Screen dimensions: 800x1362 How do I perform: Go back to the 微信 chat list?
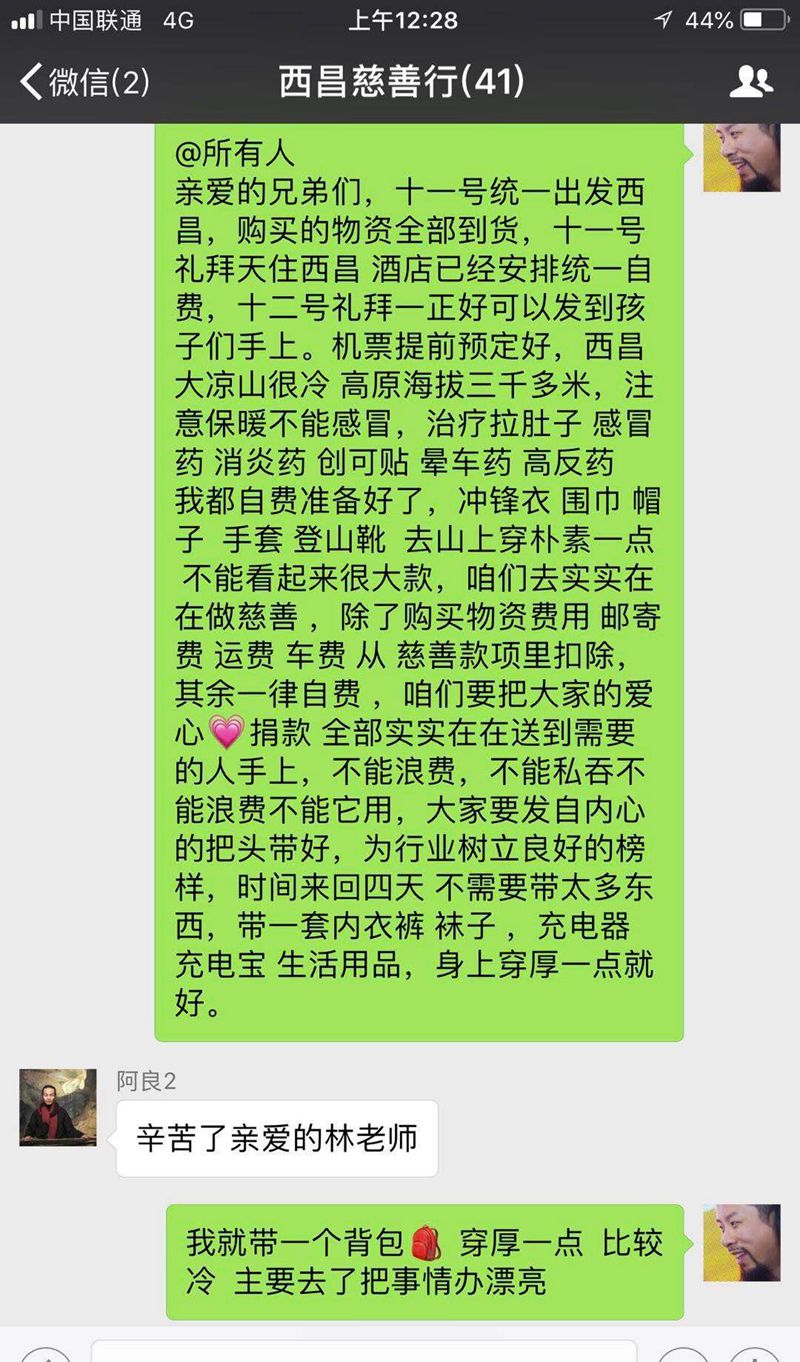[84, 82]
